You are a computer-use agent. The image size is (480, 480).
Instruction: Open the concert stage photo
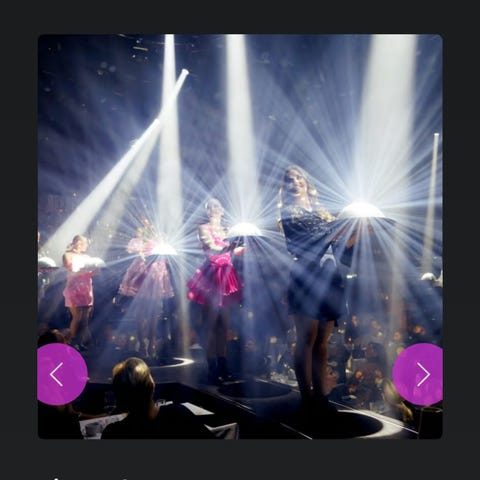[240, 236]
